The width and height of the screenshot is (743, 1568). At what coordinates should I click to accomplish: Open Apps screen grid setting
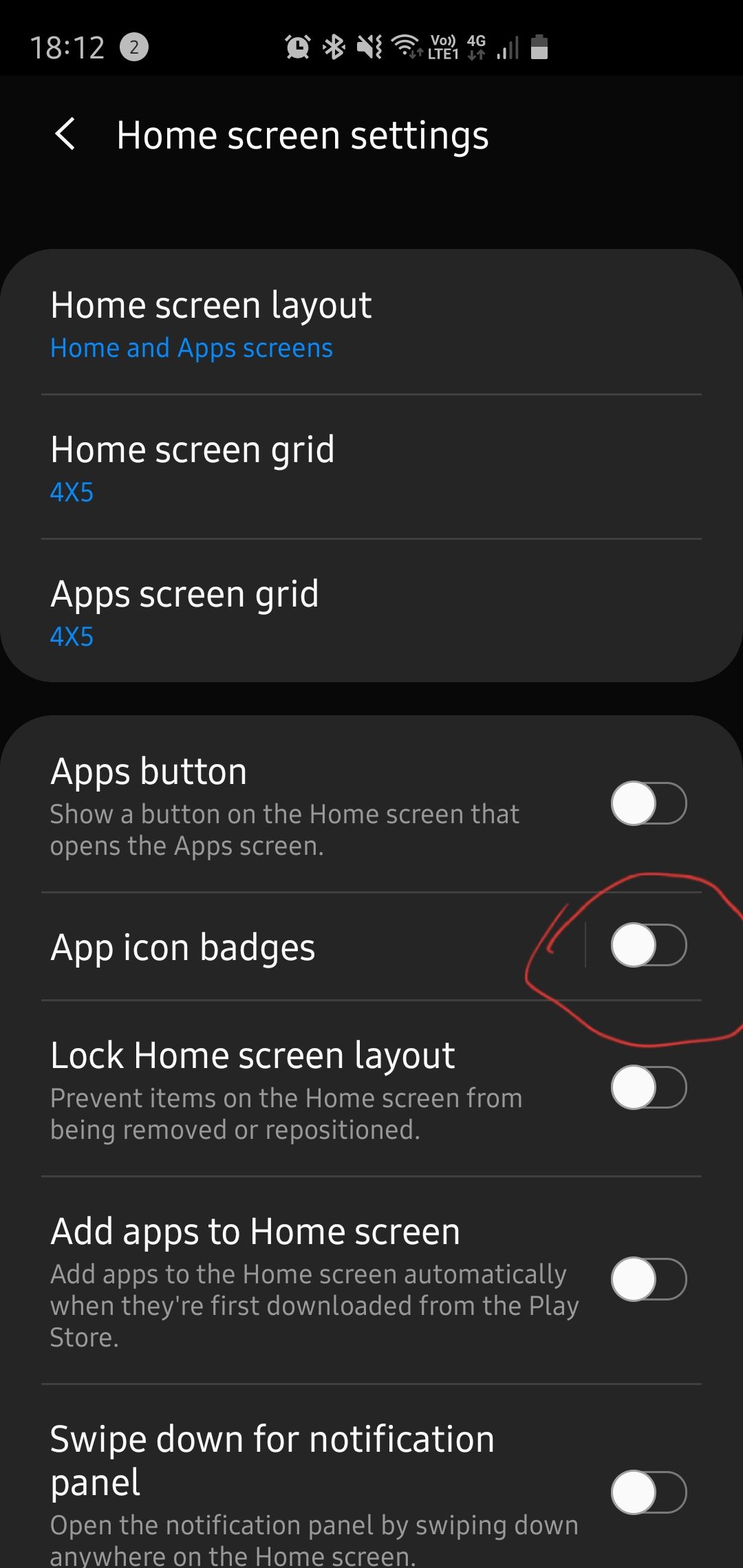[184, 612]
